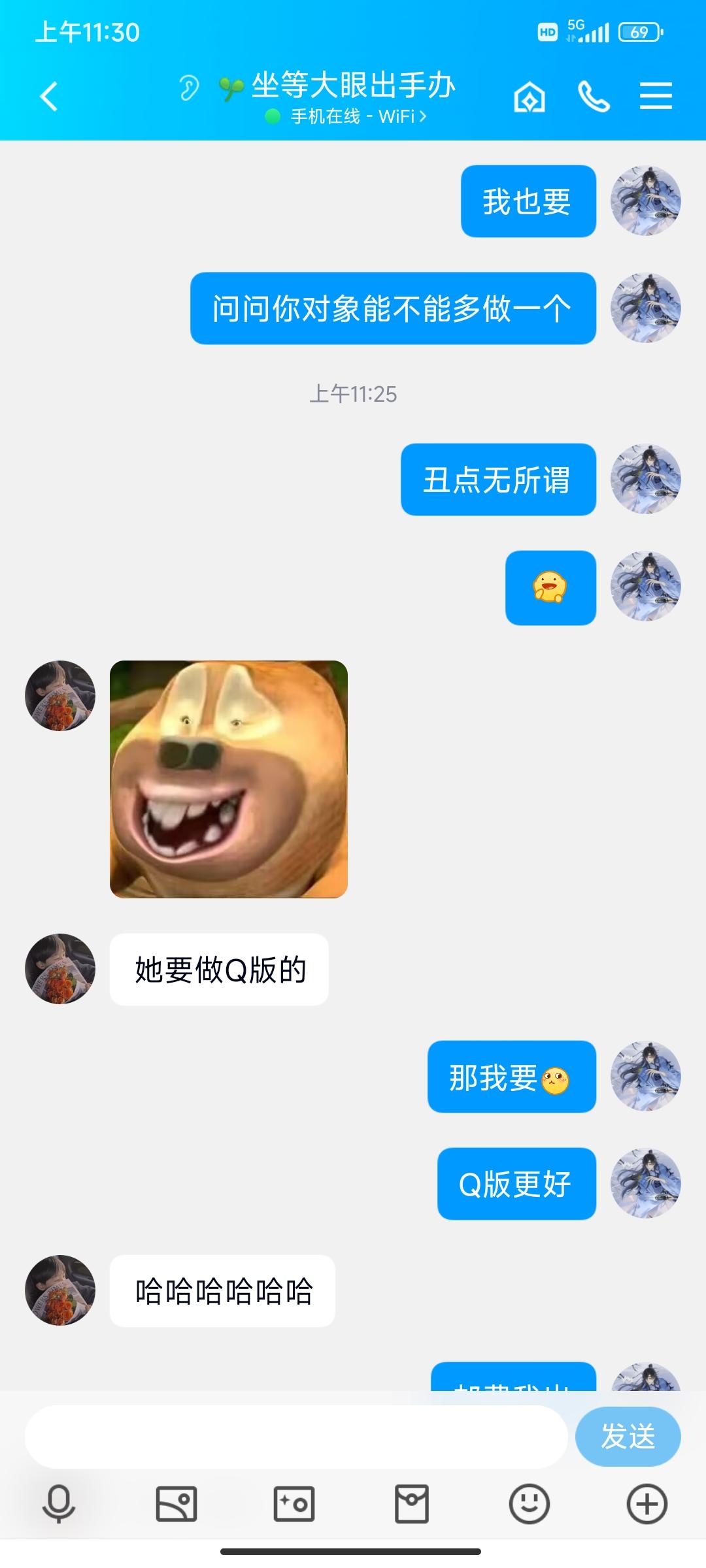Open chat settings via hamburger menu icon
Screen dimensions: 706x1568
[x=657, y=97]
